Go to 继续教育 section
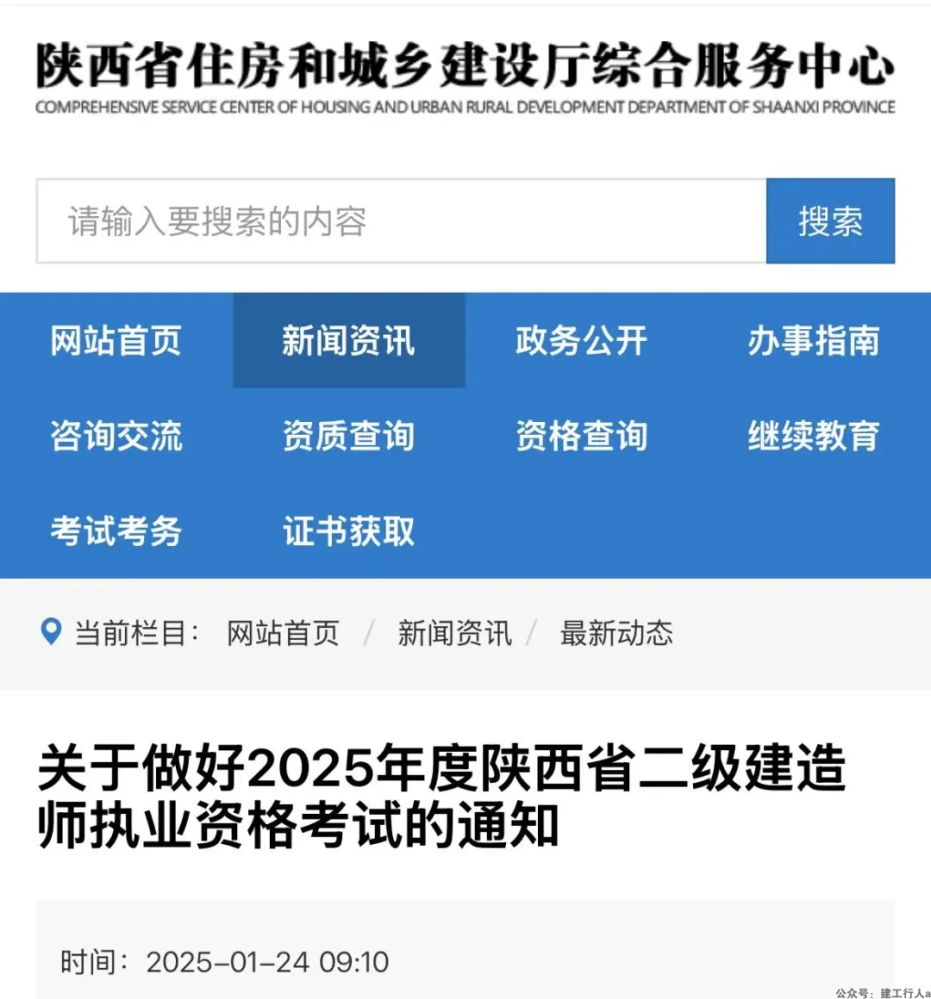 [813, 436]
